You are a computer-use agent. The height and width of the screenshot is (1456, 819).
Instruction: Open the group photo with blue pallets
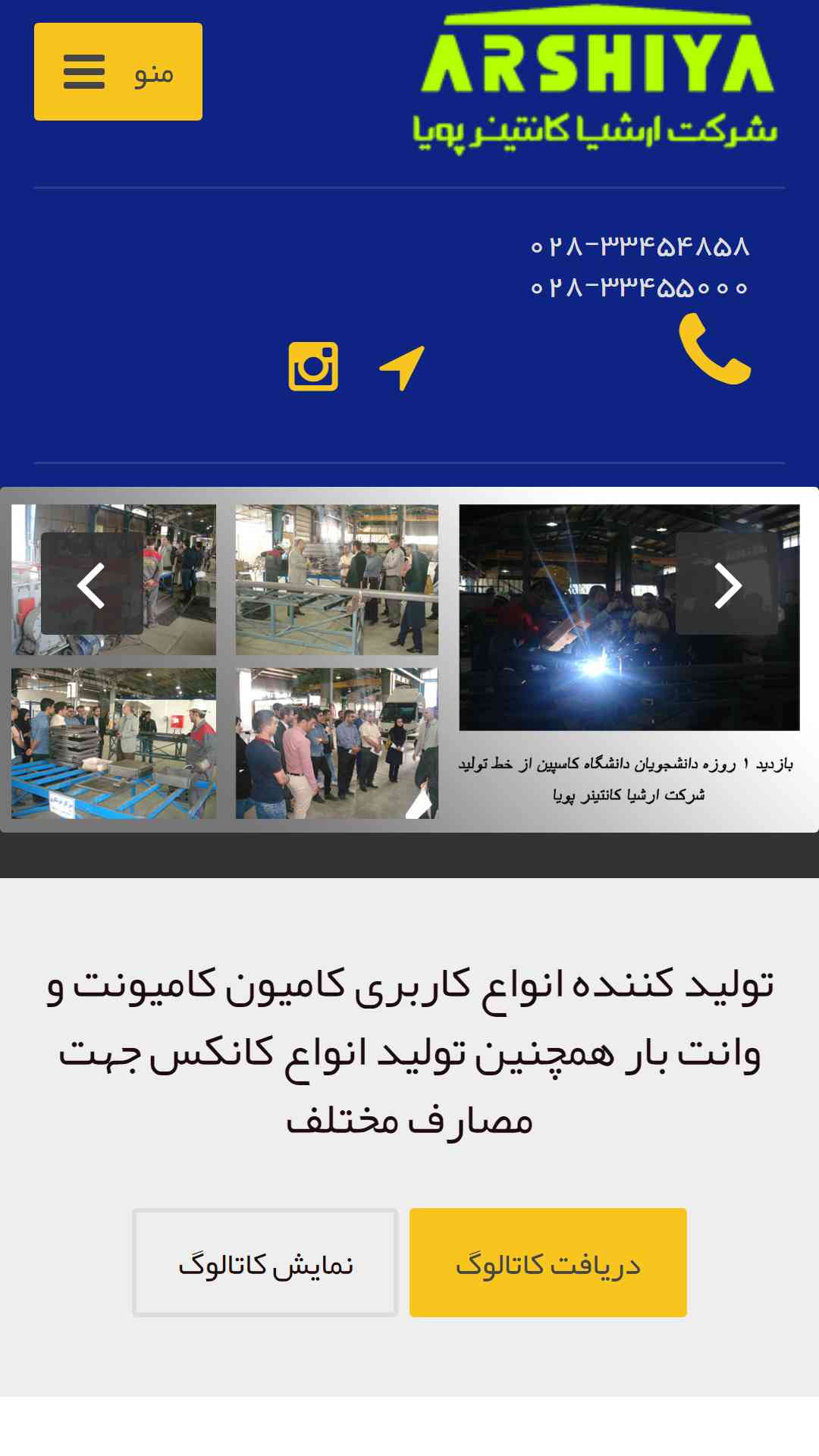[x=114, y=743]
